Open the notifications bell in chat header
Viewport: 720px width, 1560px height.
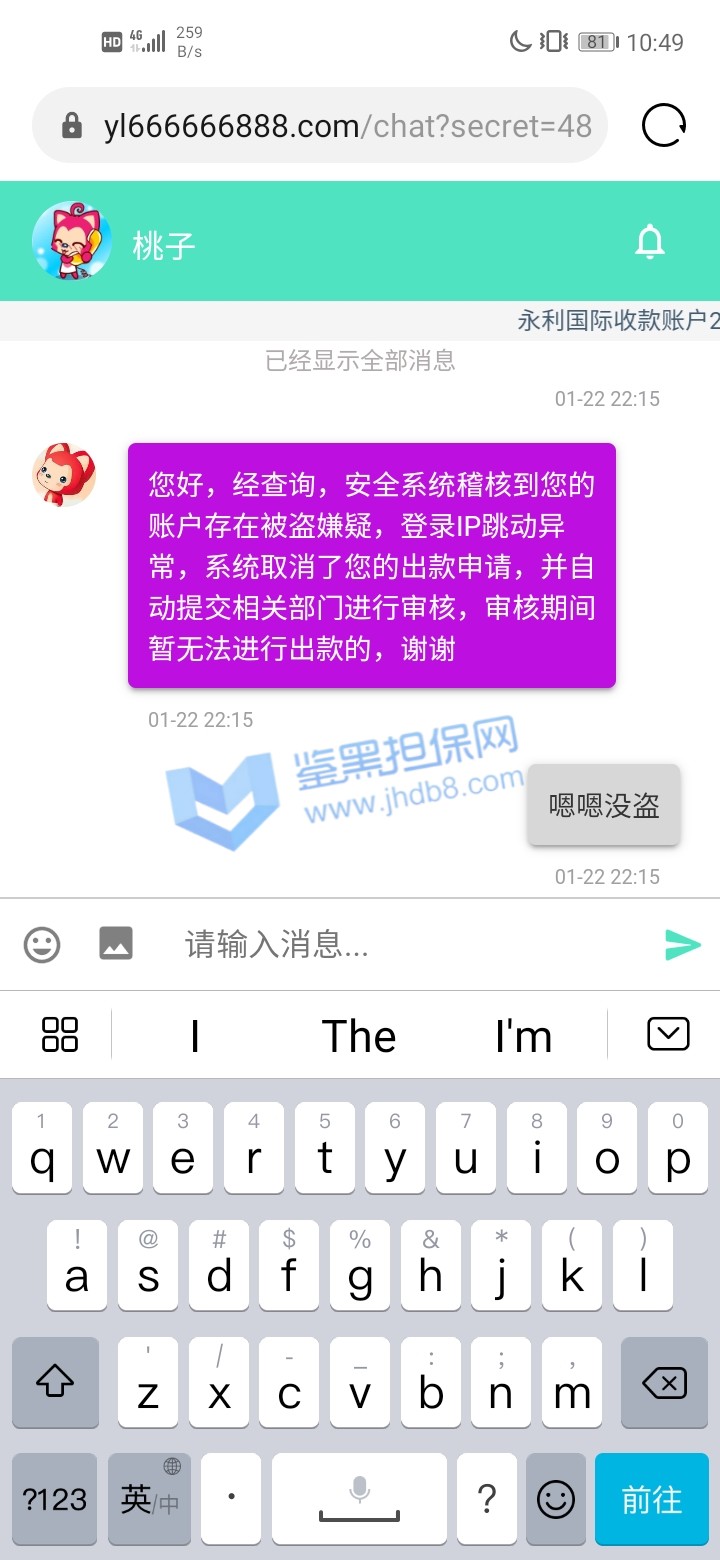tap(650, 242)
